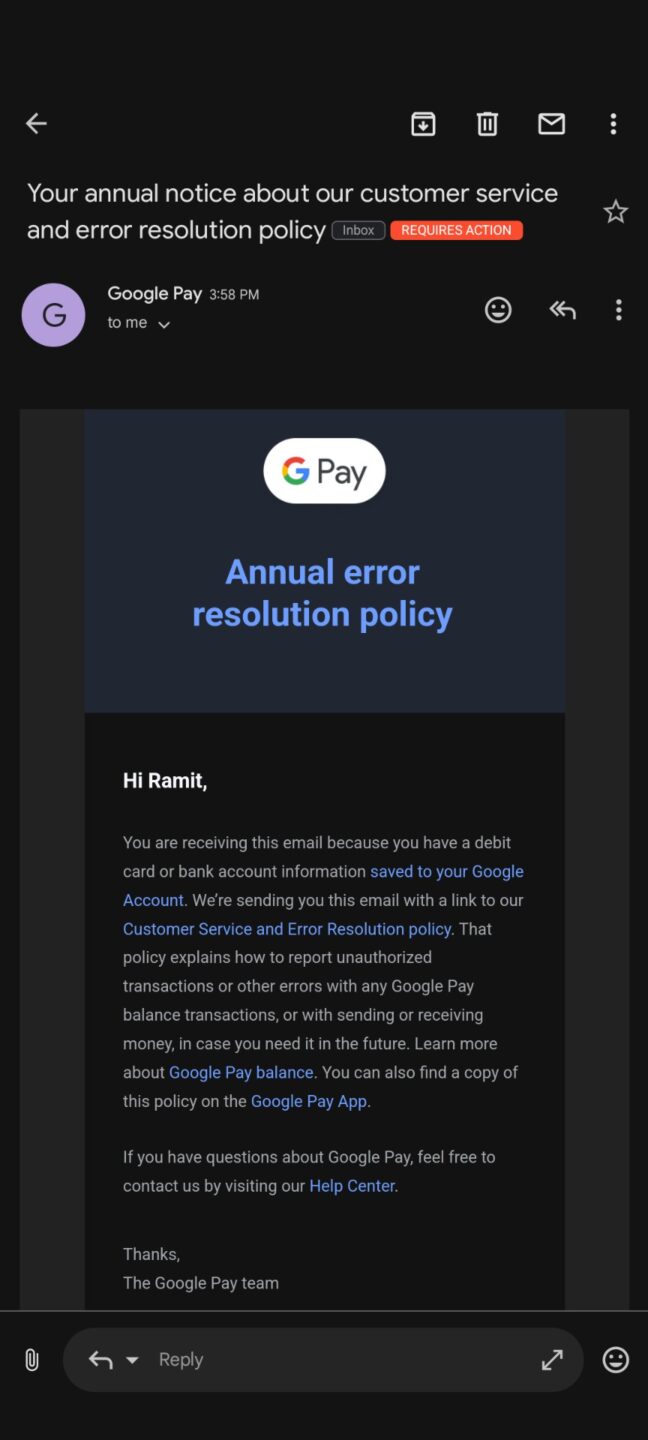Star this conversation
This screenshot has width=648, height=1440.
coord(615,211)
